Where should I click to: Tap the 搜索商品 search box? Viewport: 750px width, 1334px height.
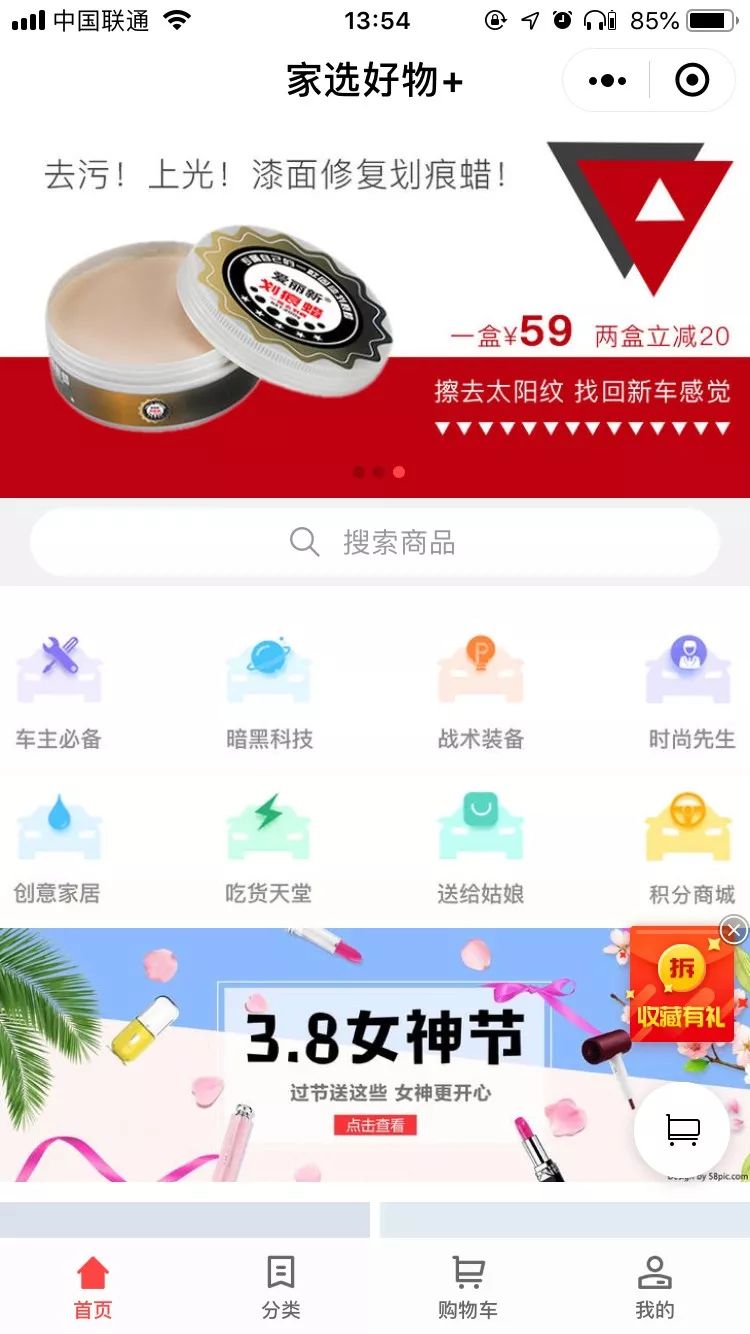pyautogui.click(x=375, y=543)
